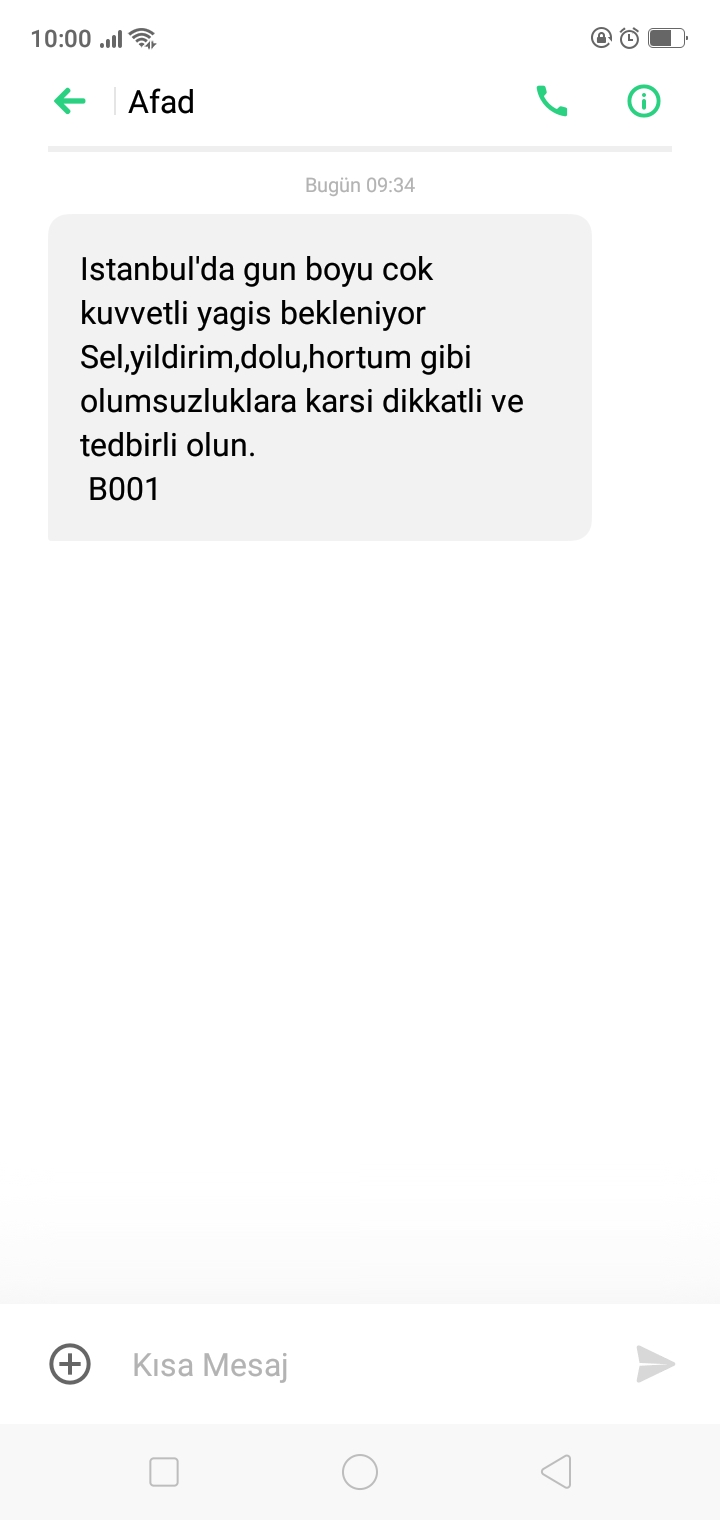Open conversation info details

643,101
